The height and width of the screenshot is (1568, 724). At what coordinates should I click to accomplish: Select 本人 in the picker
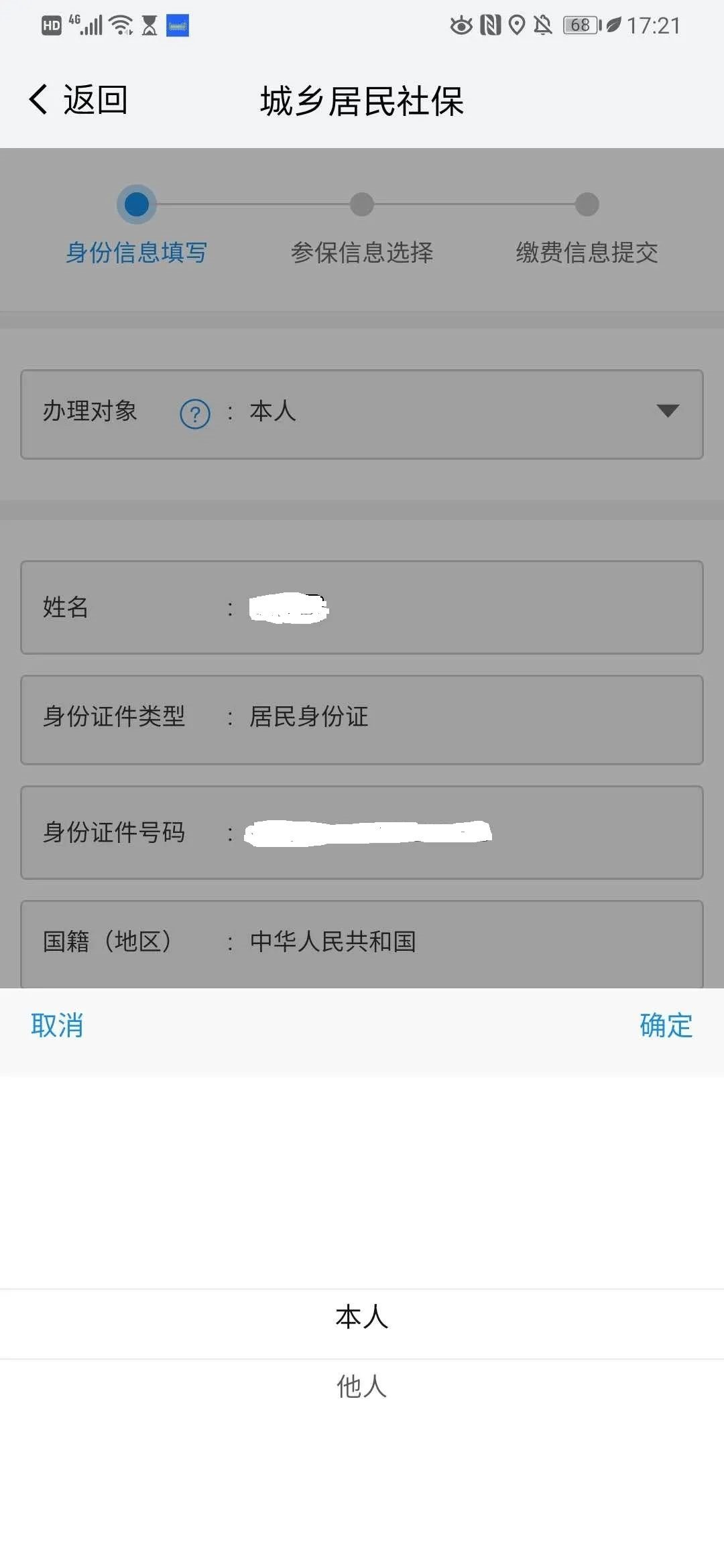tap(362, 1317)
